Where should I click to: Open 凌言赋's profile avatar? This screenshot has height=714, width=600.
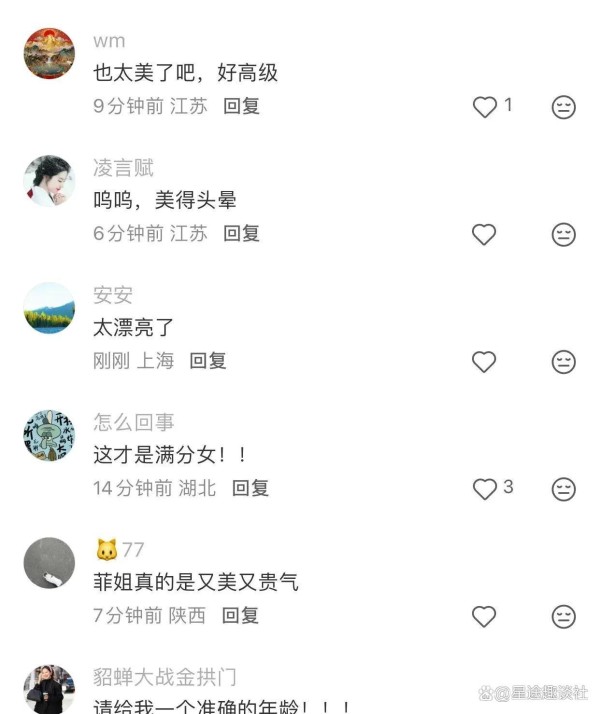click(x=49, y=181)
